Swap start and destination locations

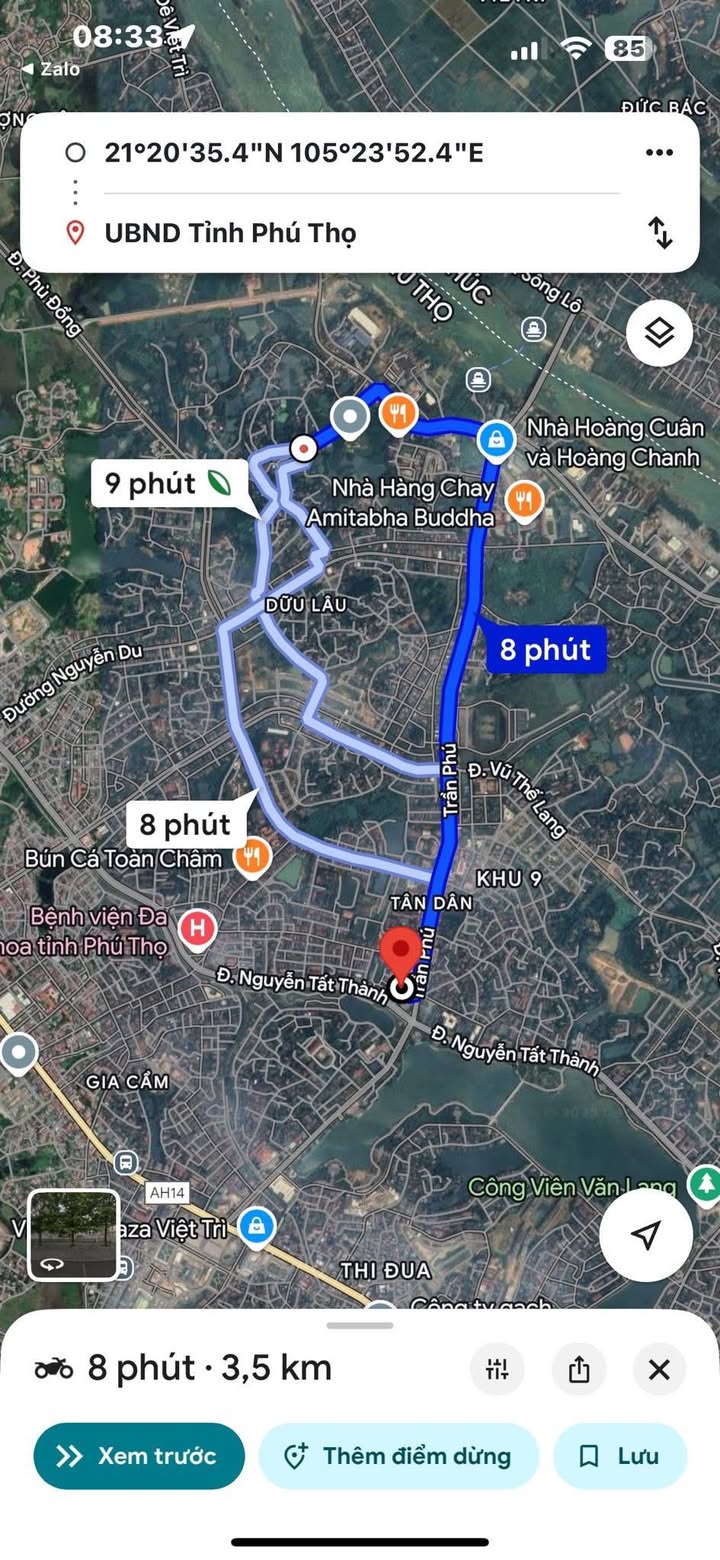click(660, 233)
